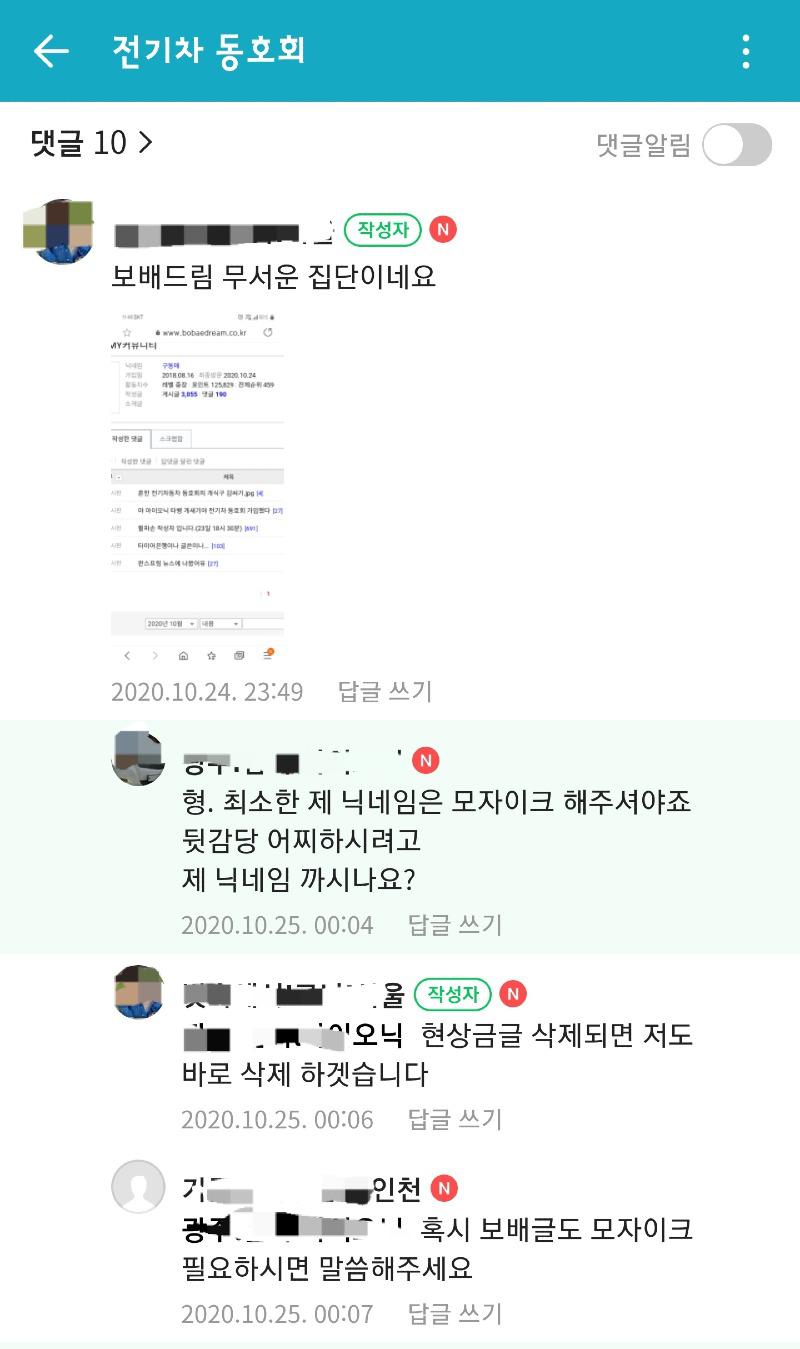800x1349 pixels.
Task: Tap 답글 쓰기 under the 00:07 comment
Action: pyautogui.click(x=455, y=1313)
